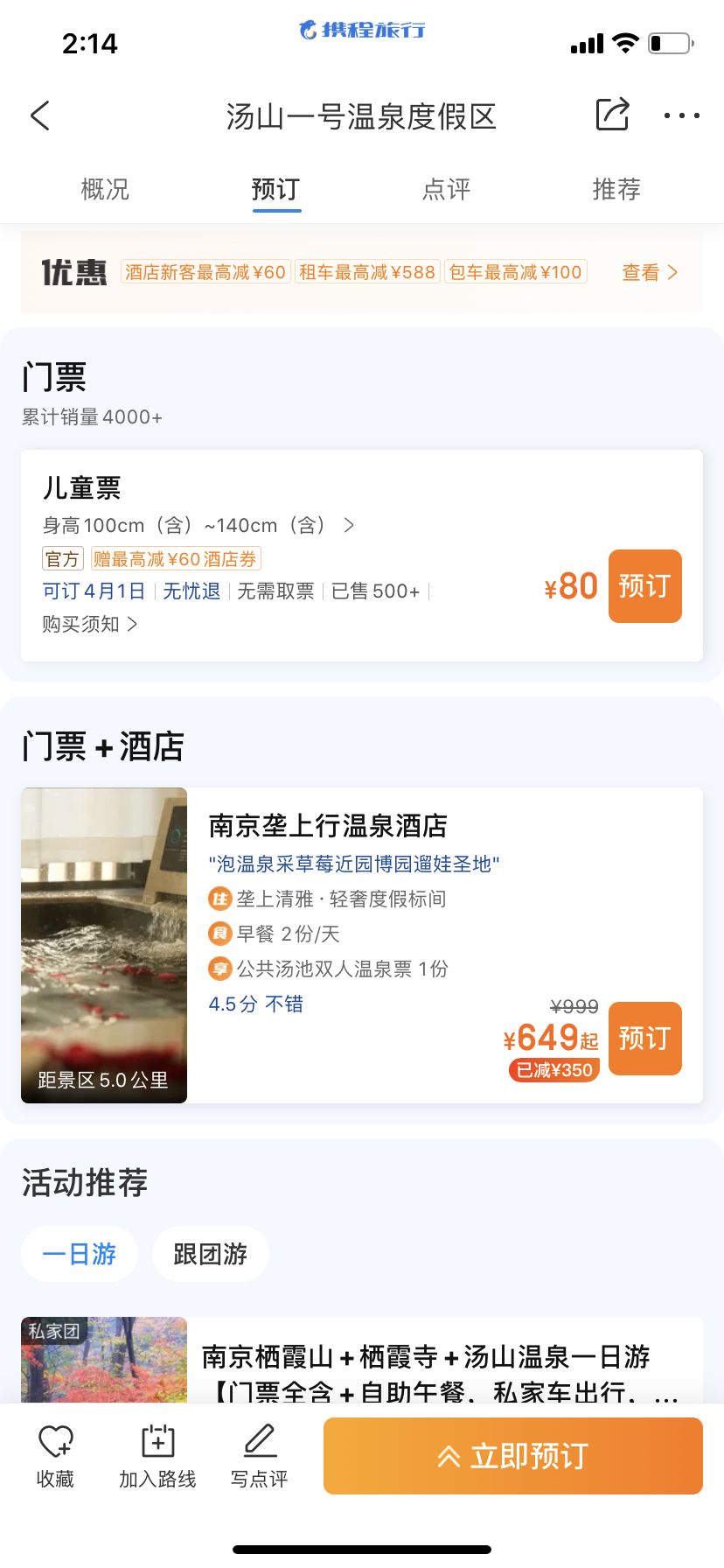Viewport: 724px width, 1568px height.
Task: Select the 跟团游 chip
Action: [x=210, y=1254]
